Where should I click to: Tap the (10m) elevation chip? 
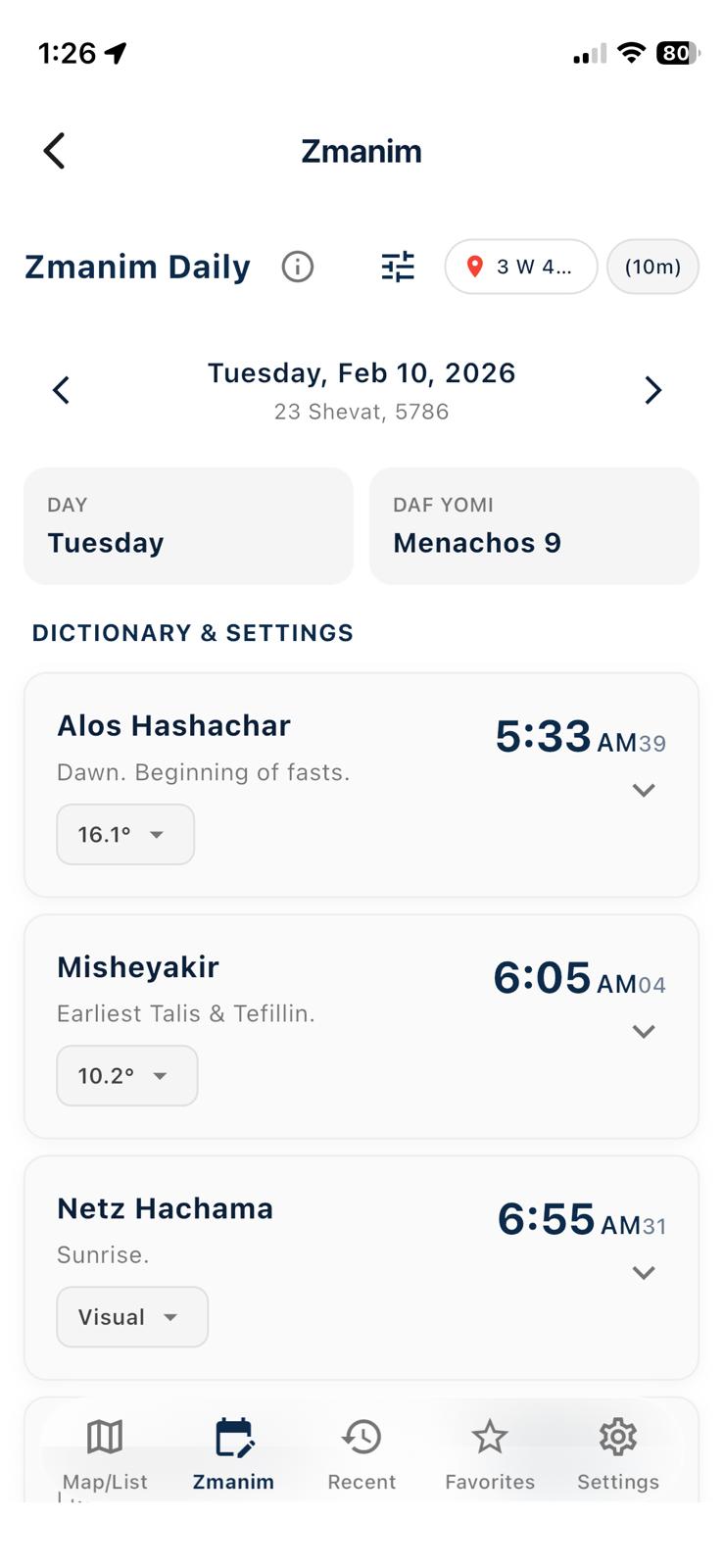click(x=652, y=267)
